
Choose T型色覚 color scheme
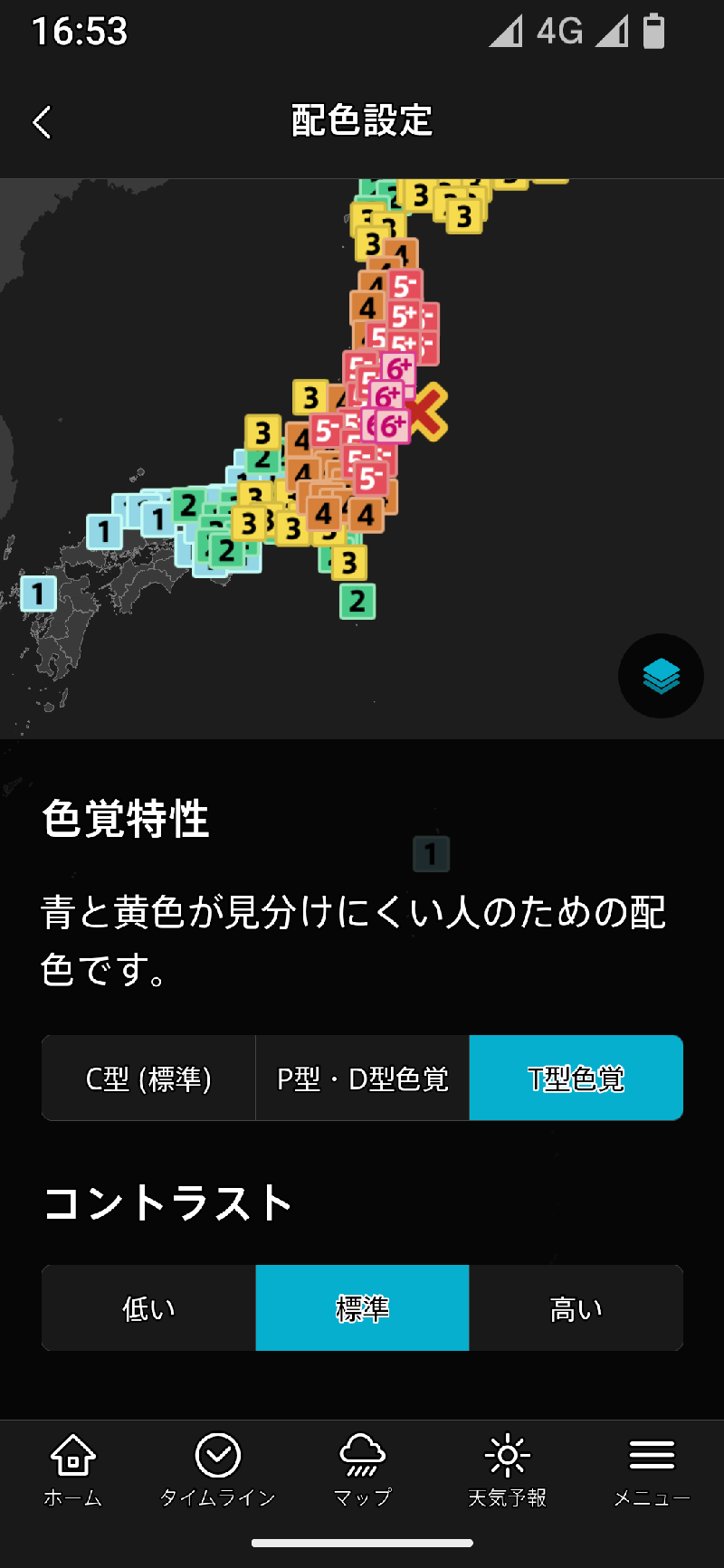pyautogui.click(x=576, y=1079)
